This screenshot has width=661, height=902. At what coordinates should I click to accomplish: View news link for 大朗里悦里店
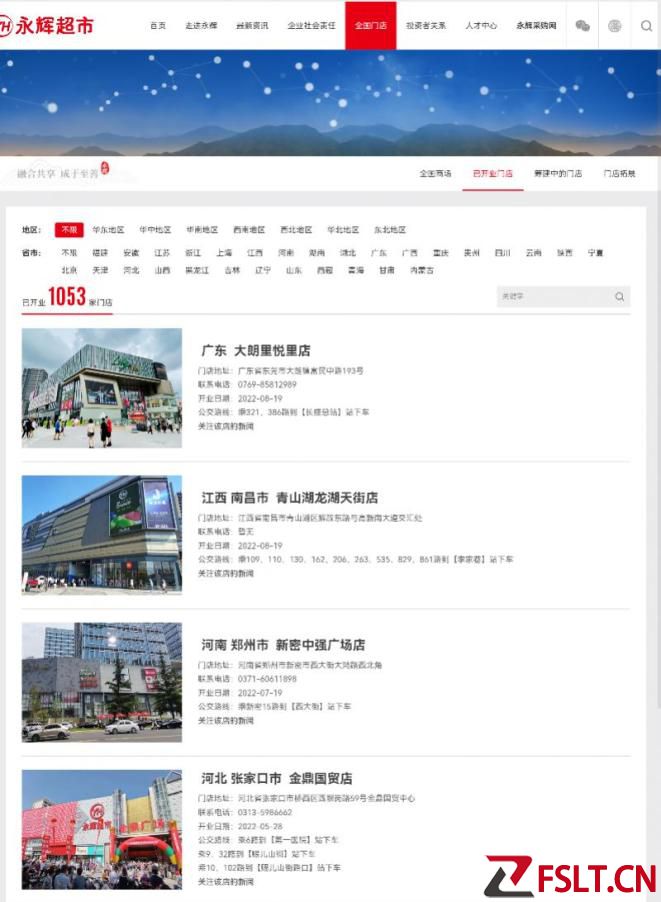coord(225,426)
